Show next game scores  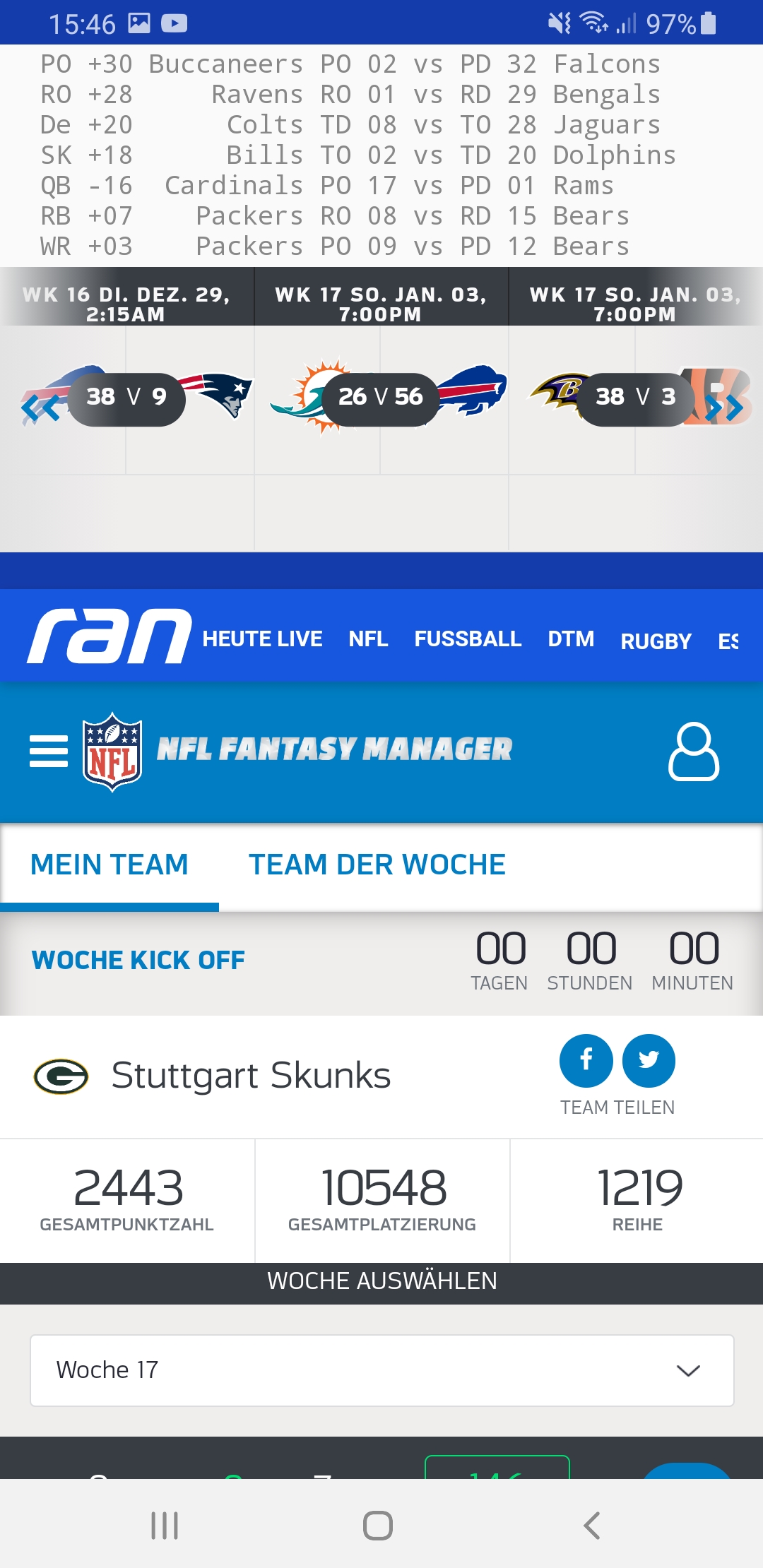725,408
